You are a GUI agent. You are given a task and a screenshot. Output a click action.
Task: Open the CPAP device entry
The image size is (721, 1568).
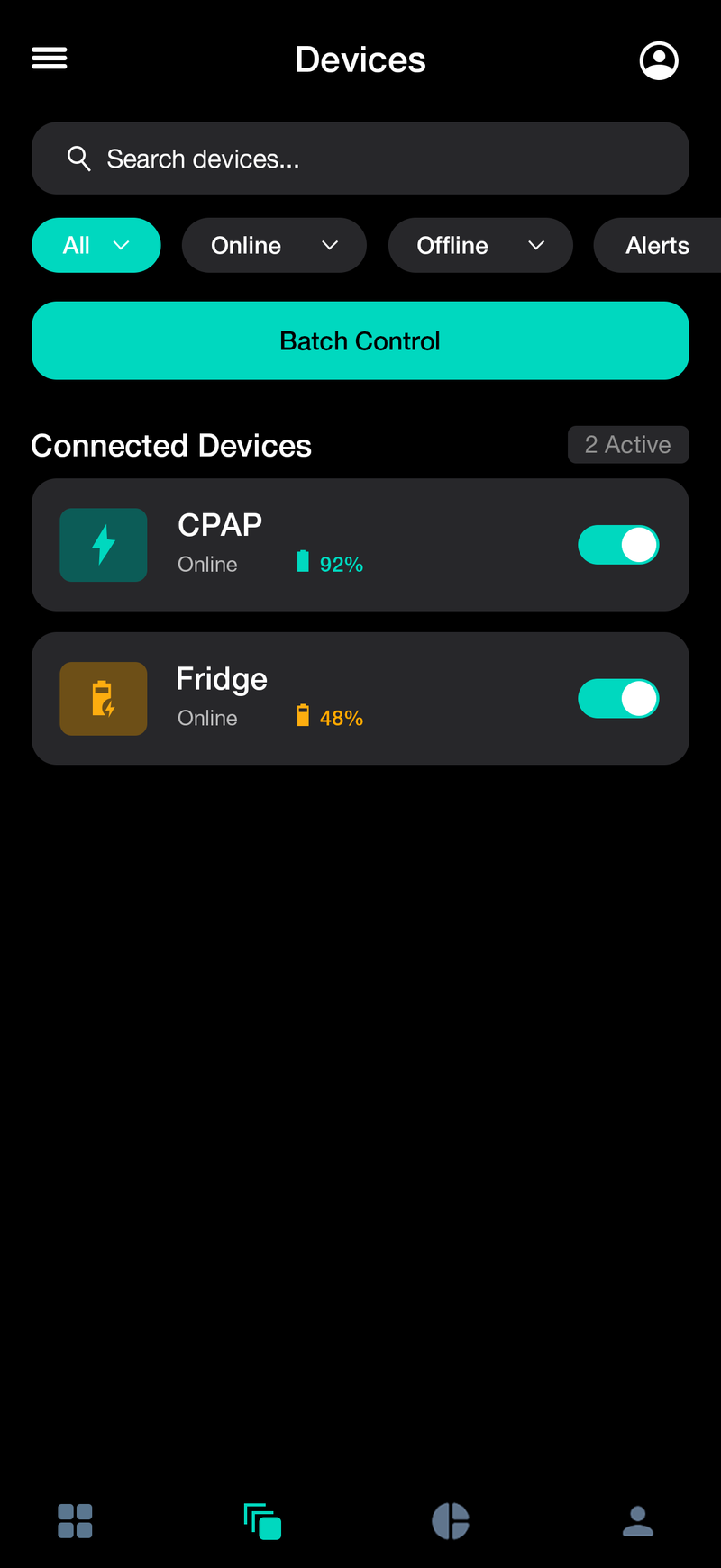point(360,545)
